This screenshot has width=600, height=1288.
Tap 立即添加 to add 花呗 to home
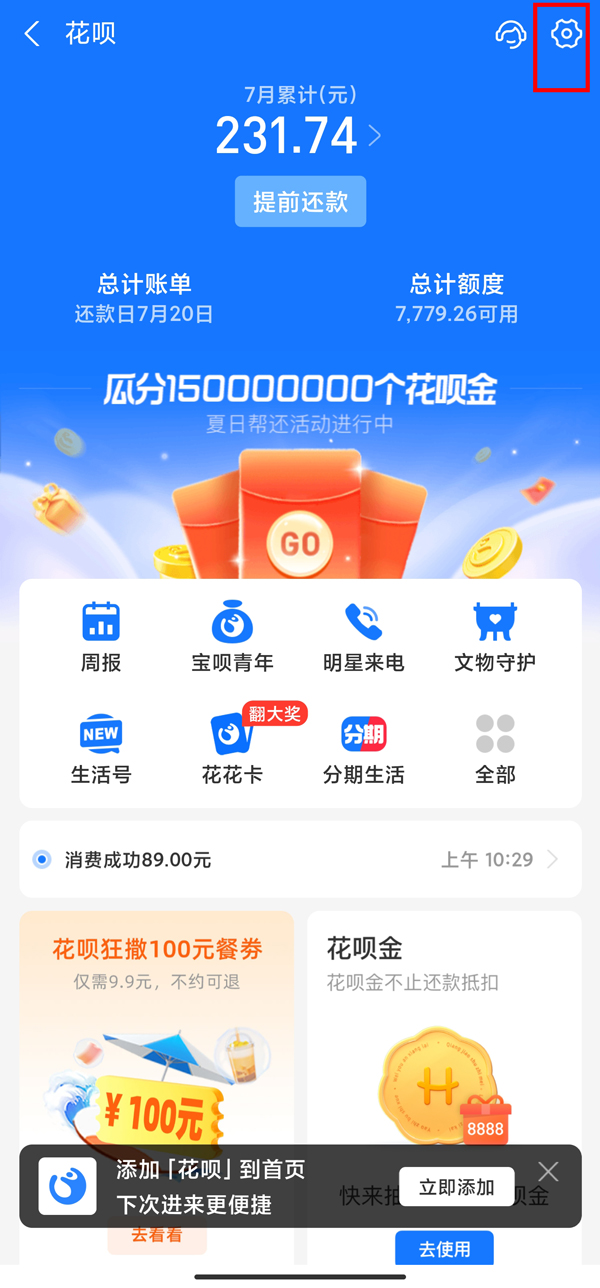[456, 1187]
